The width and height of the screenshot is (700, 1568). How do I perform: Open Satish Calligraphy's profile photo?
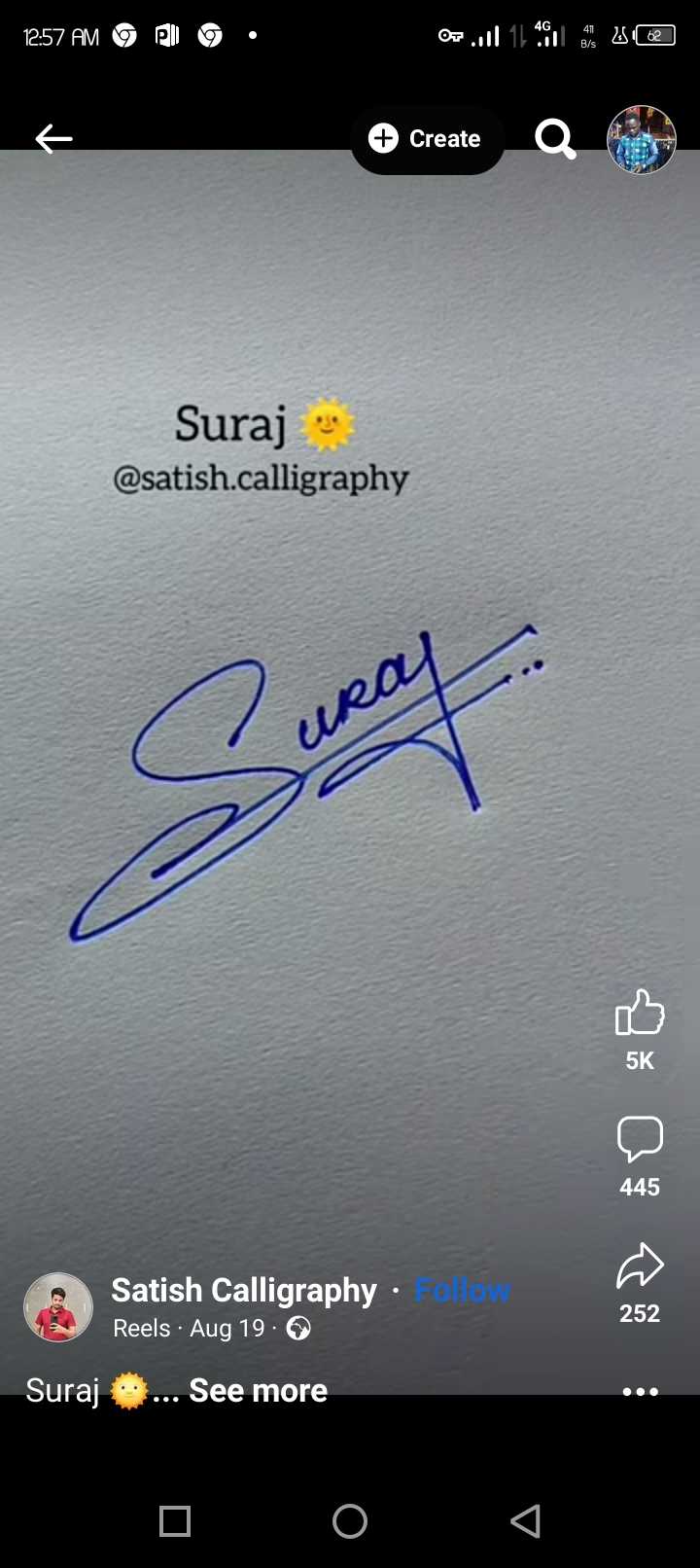[58, 1307]
